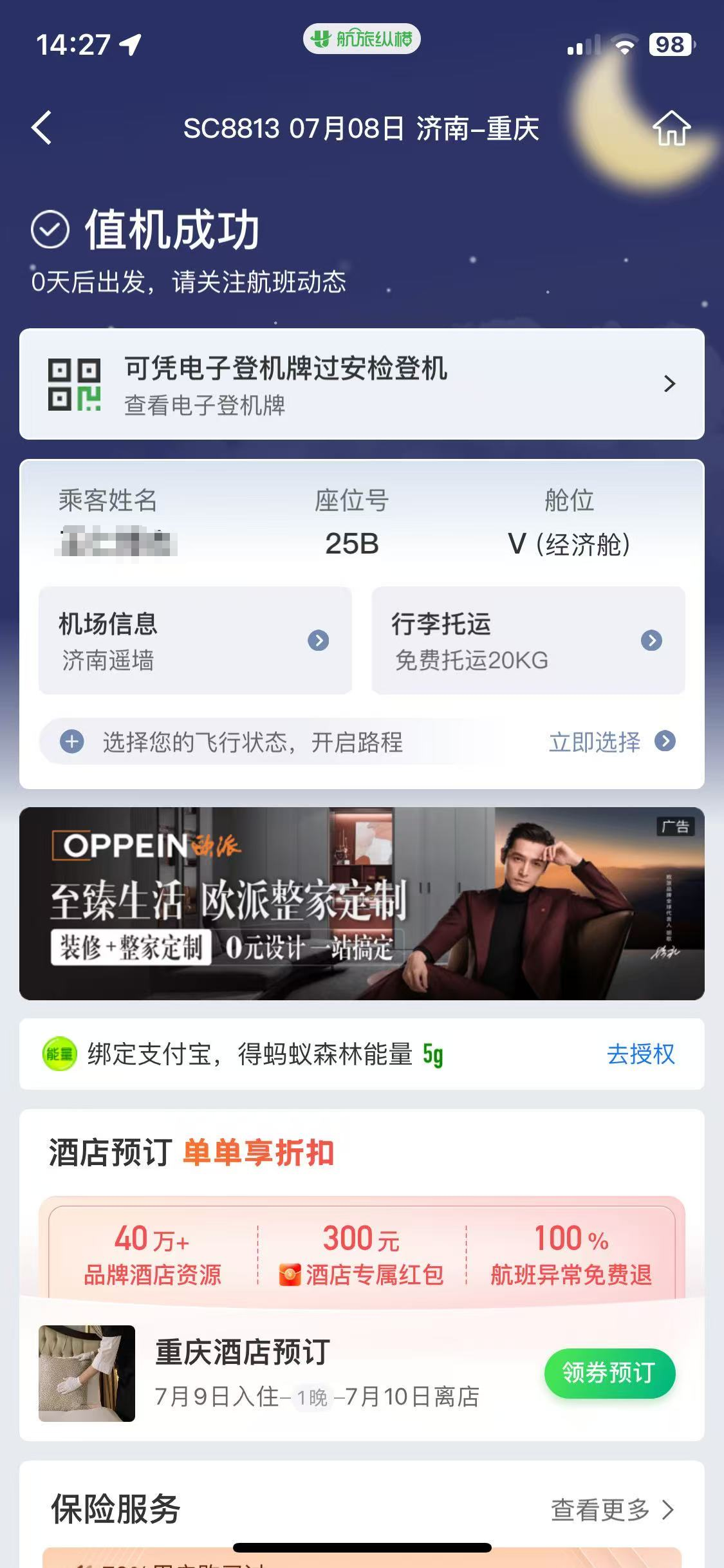The height and width of the screenshot is (1568, 724).
Task: Tap 立即选择 to choose flight status
Action: pos(610,742)
